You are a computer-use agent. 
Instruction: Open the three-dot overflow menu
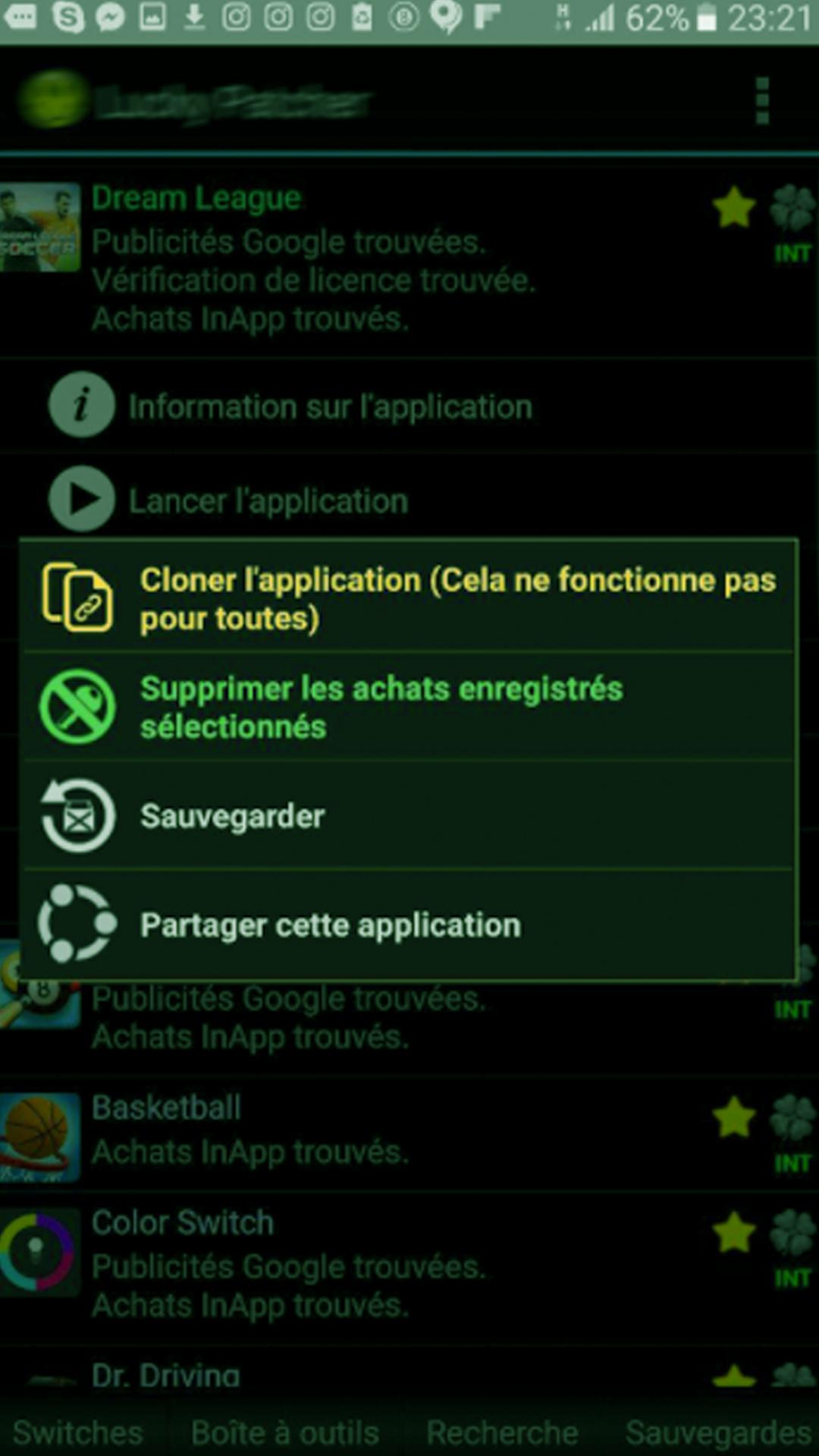[x=762, y=100]
